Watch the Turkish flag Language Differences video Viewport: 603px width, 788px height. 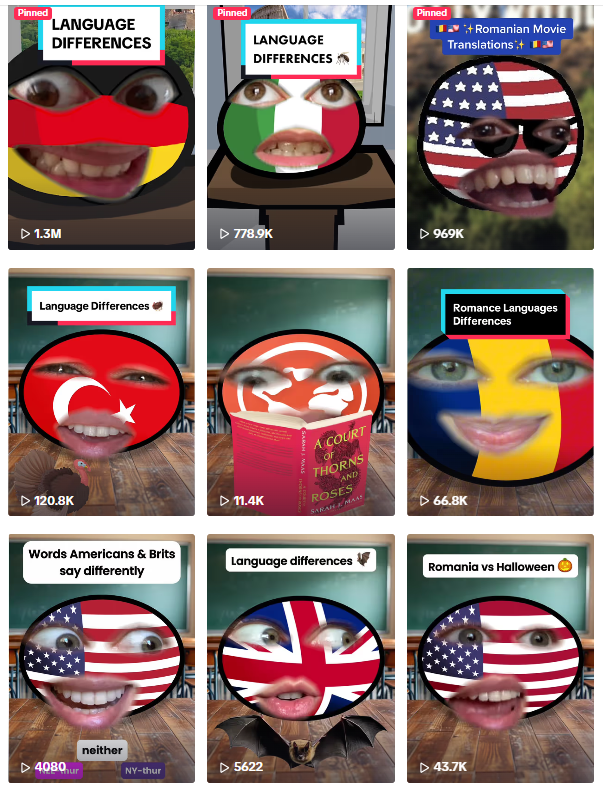tap(101, 392)
